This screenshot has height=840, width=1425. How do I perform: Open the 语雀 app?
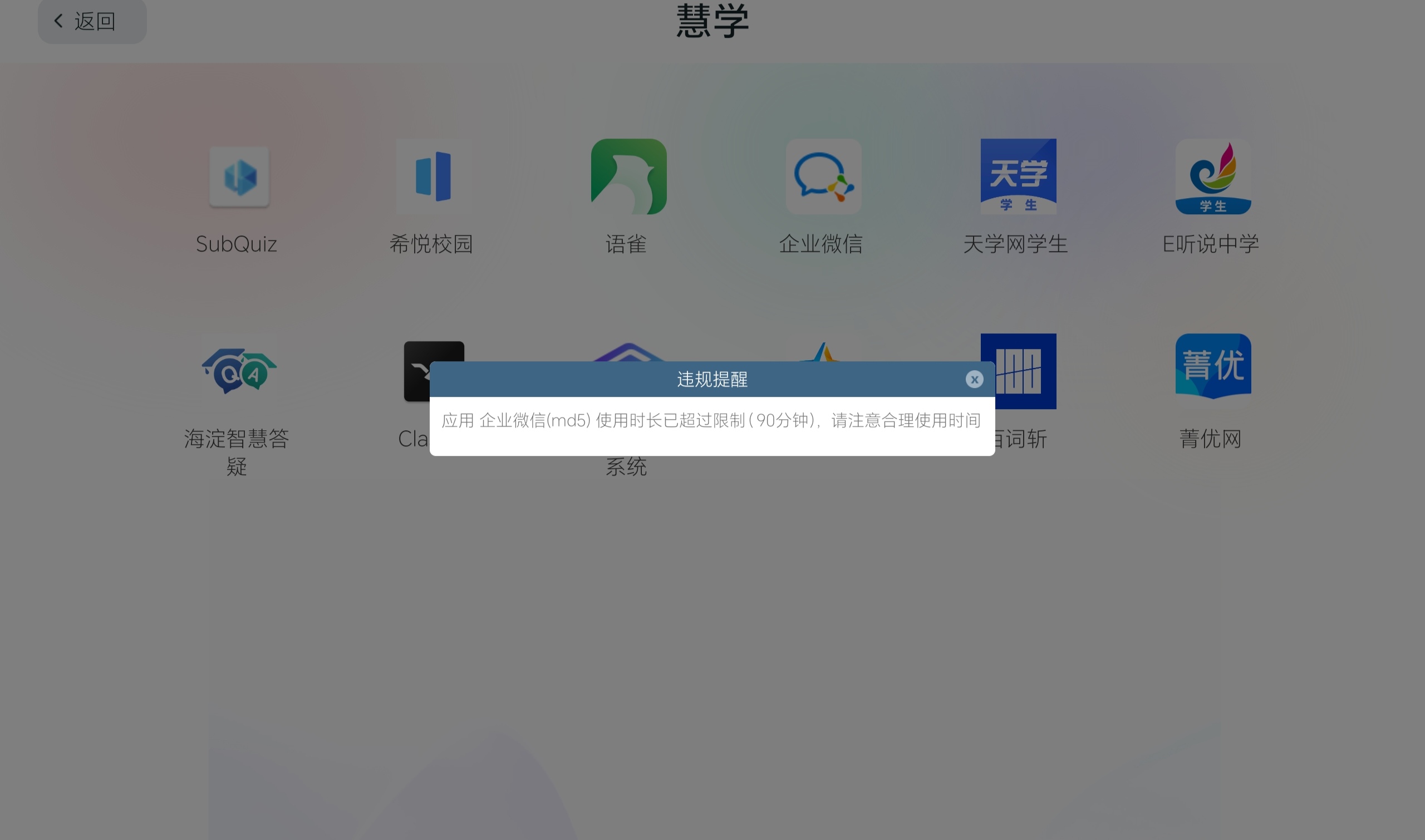[x=628, y=177]
